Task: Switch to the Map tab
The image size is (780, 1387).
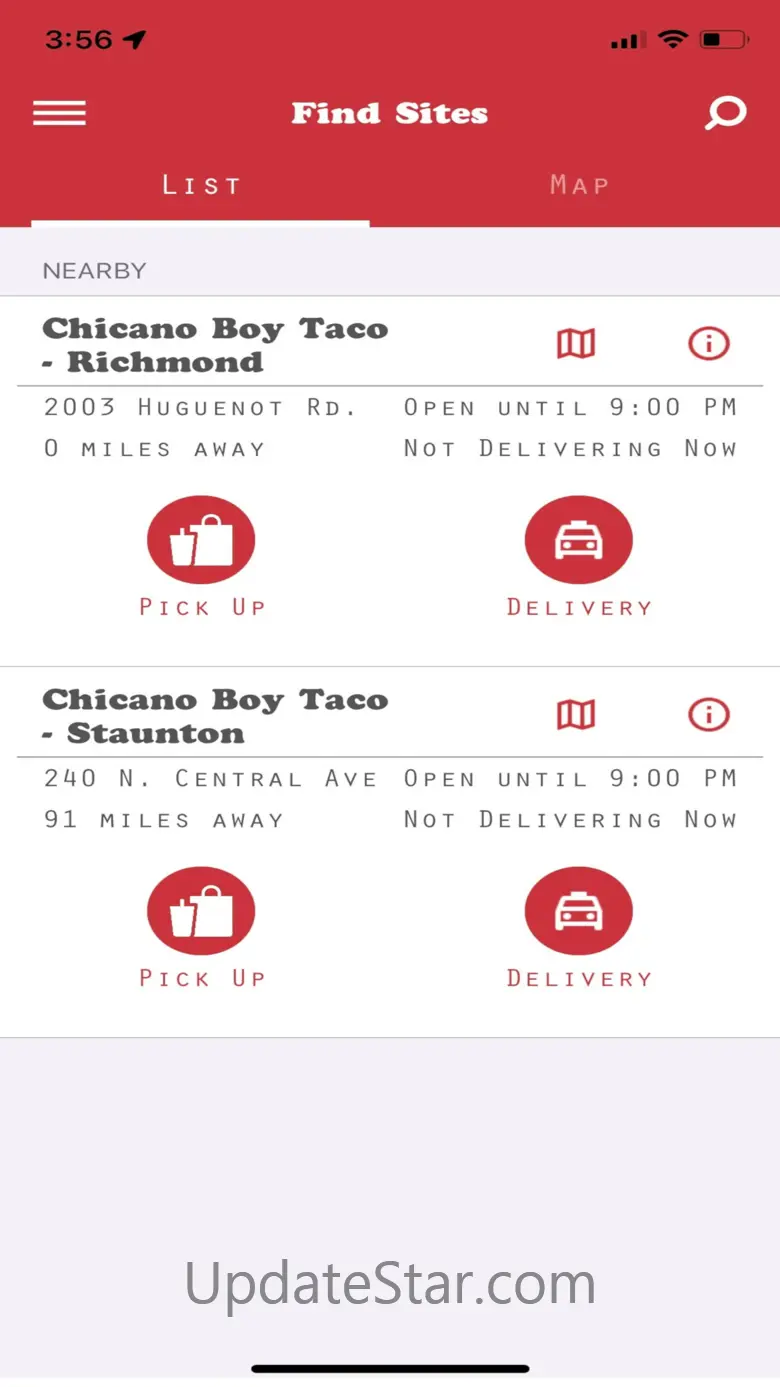Action: 579,185
